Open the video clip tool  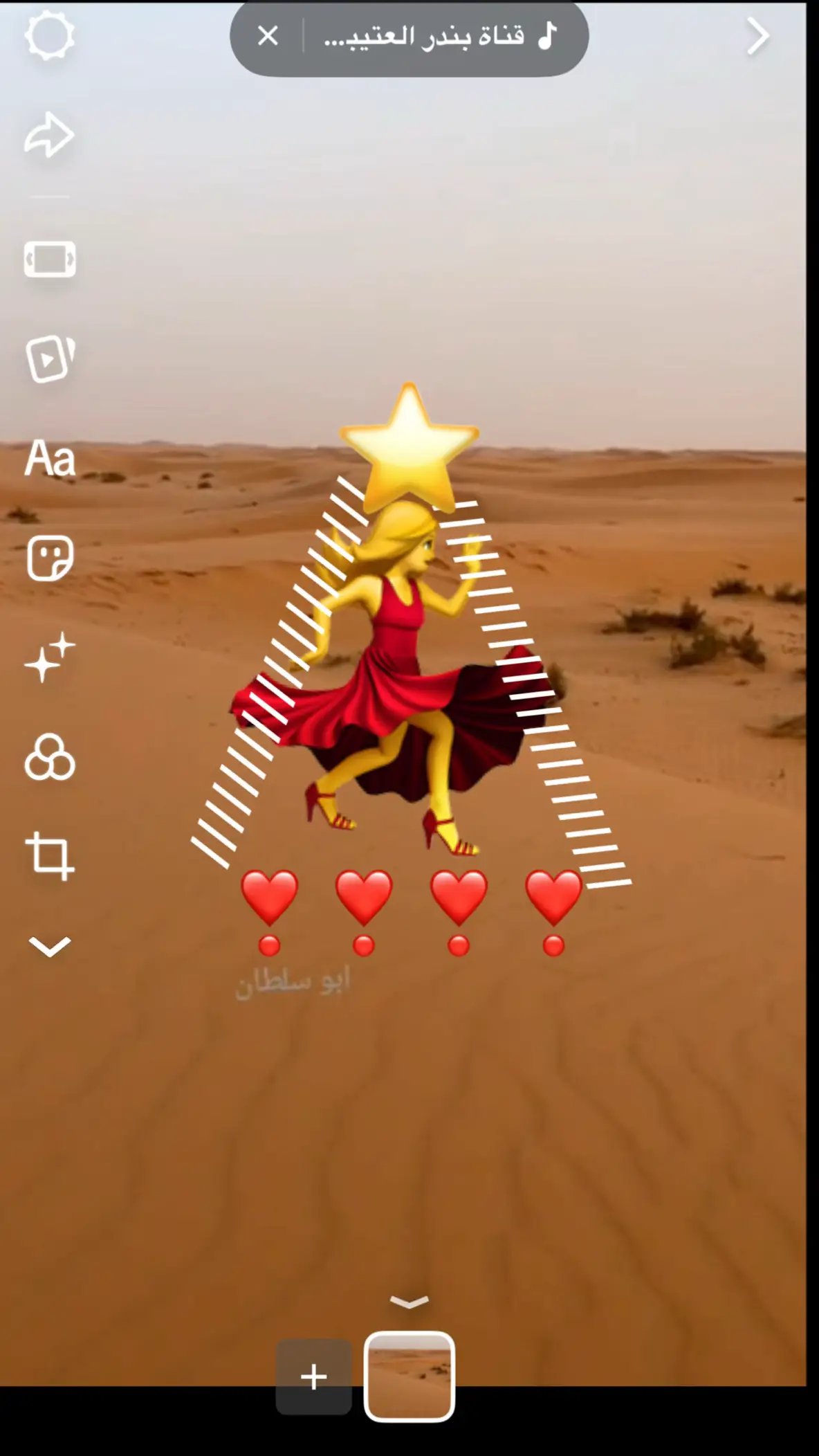tap(50, 358)
